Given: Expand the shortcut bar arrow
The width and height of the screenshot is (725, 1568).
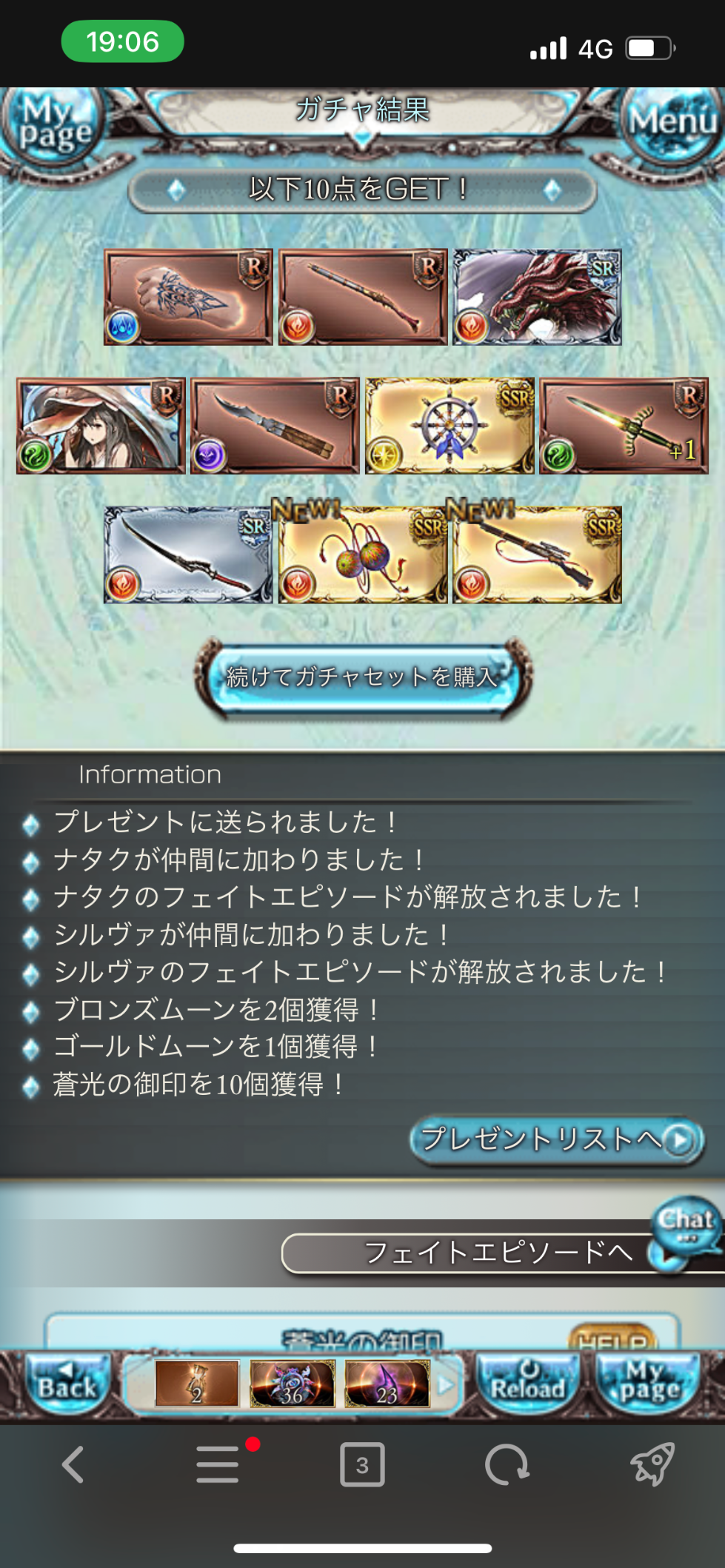Looking at the screenshot, I should (x=445, y=1383).
